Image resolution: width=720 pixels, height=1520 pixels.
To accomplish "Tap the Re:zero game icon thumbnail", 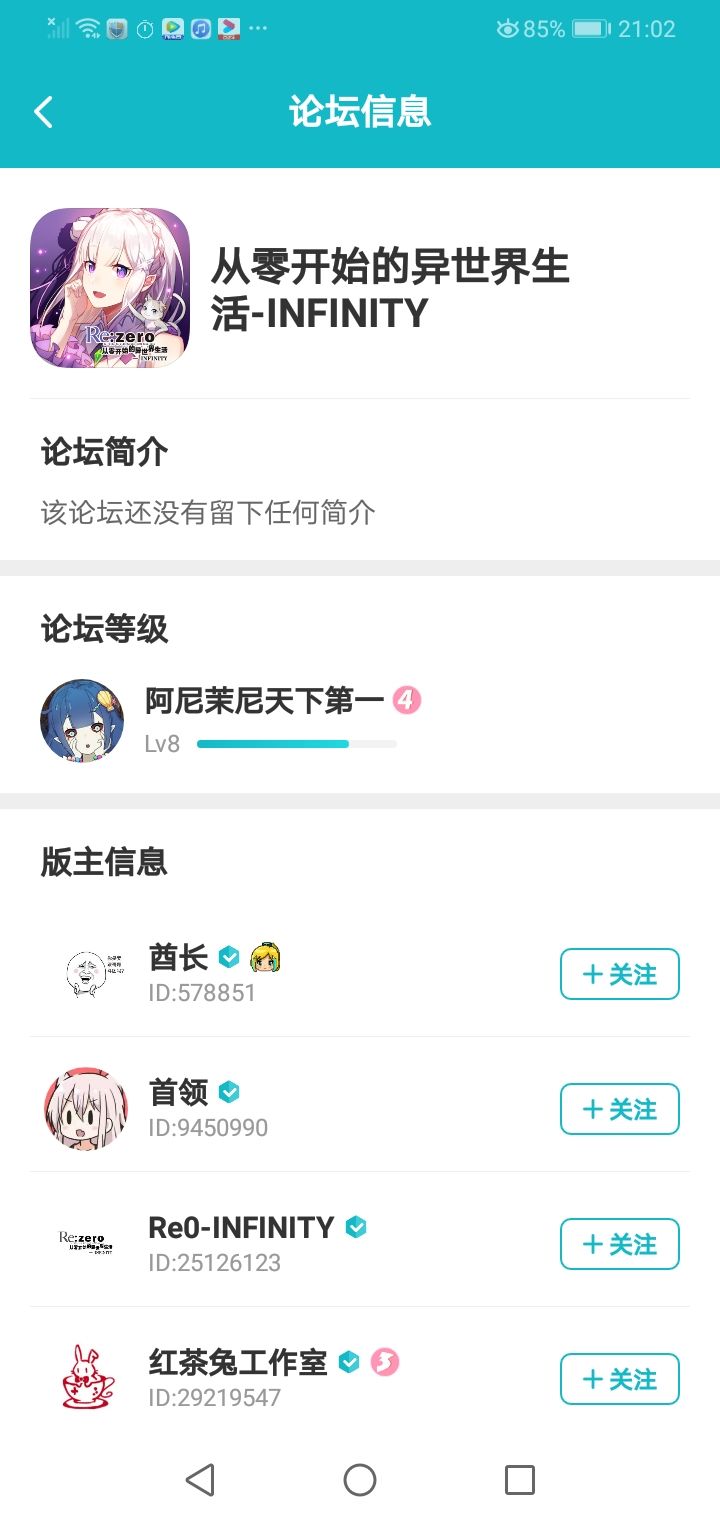I will point(109,288).
